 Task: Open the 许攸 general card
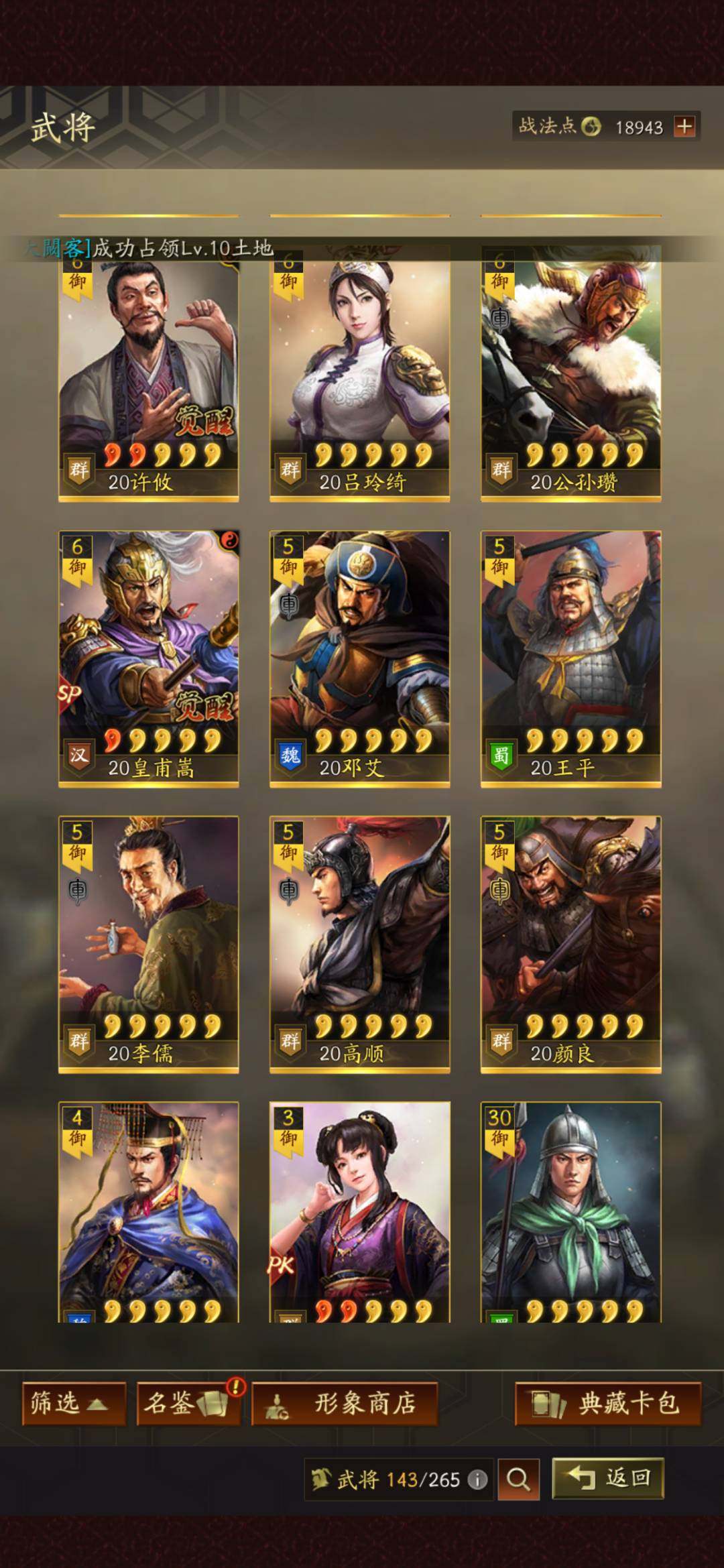pos(148,375)
